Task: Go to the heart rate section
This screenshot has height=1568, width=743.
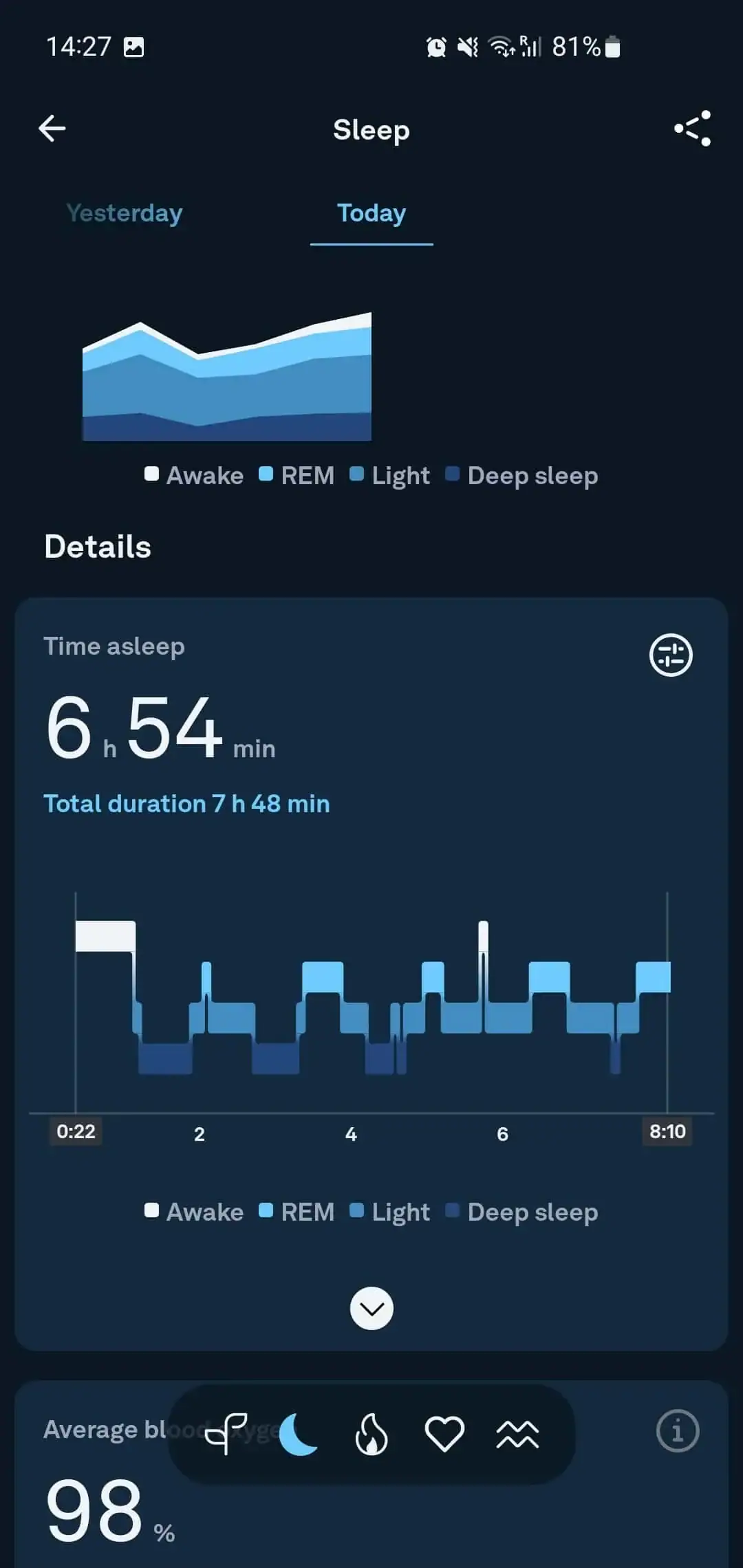Action: tap(444, 1434)
